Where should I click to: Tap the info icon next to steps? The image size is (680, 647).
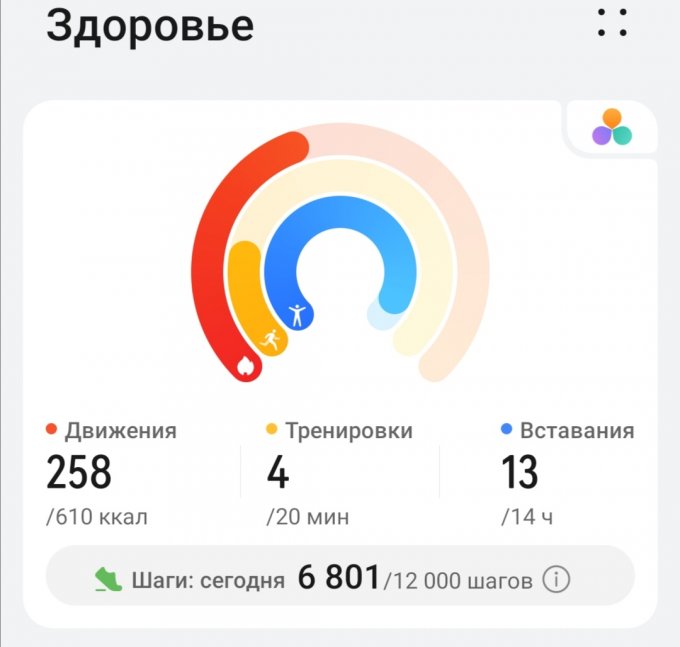[556, 579]
